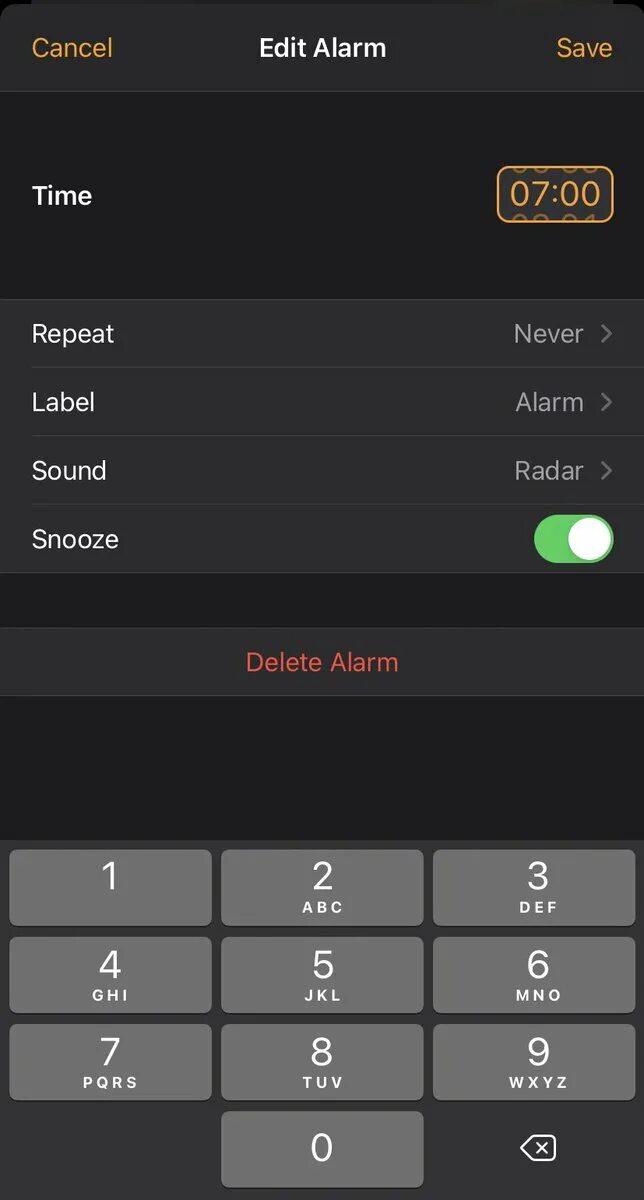Cancel editing the alarm
Screen dimensions: 644x1200
point(72,48)
